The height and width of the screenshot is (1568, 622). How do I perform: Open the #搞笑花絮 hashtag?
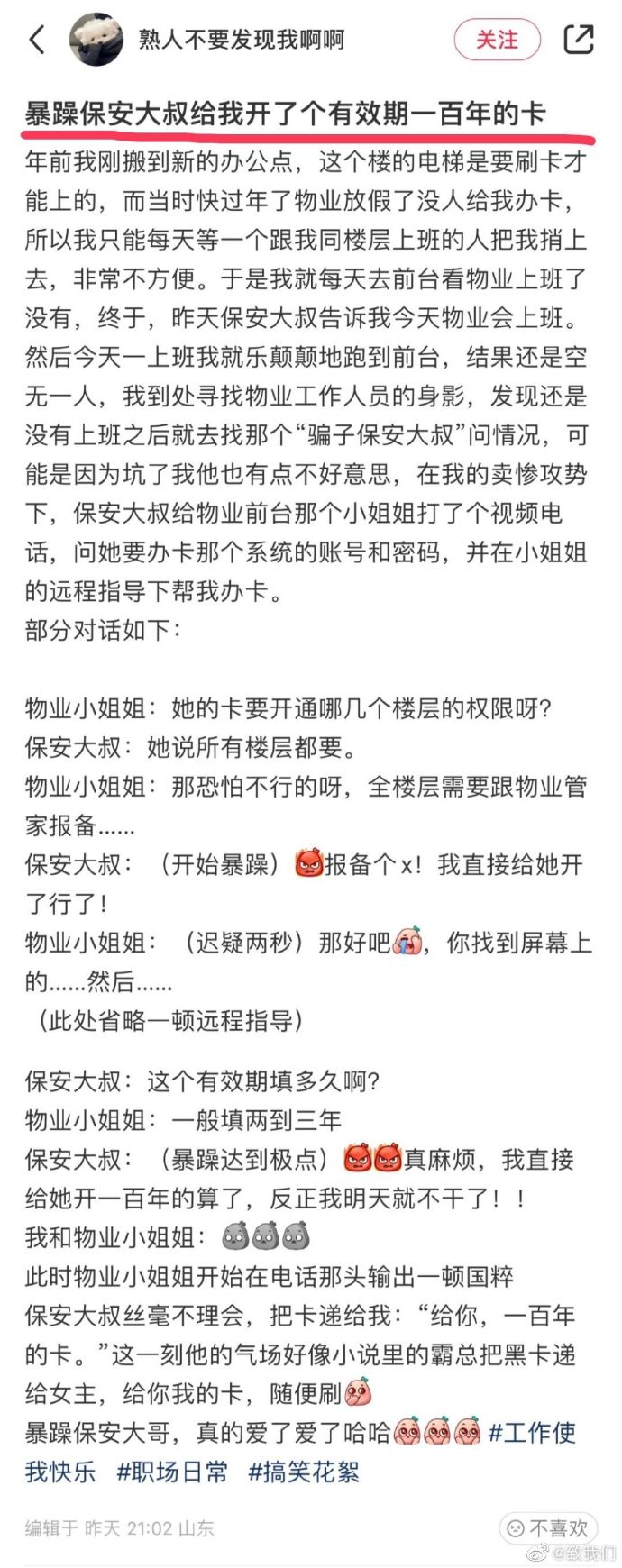[x=304, y=1472]
